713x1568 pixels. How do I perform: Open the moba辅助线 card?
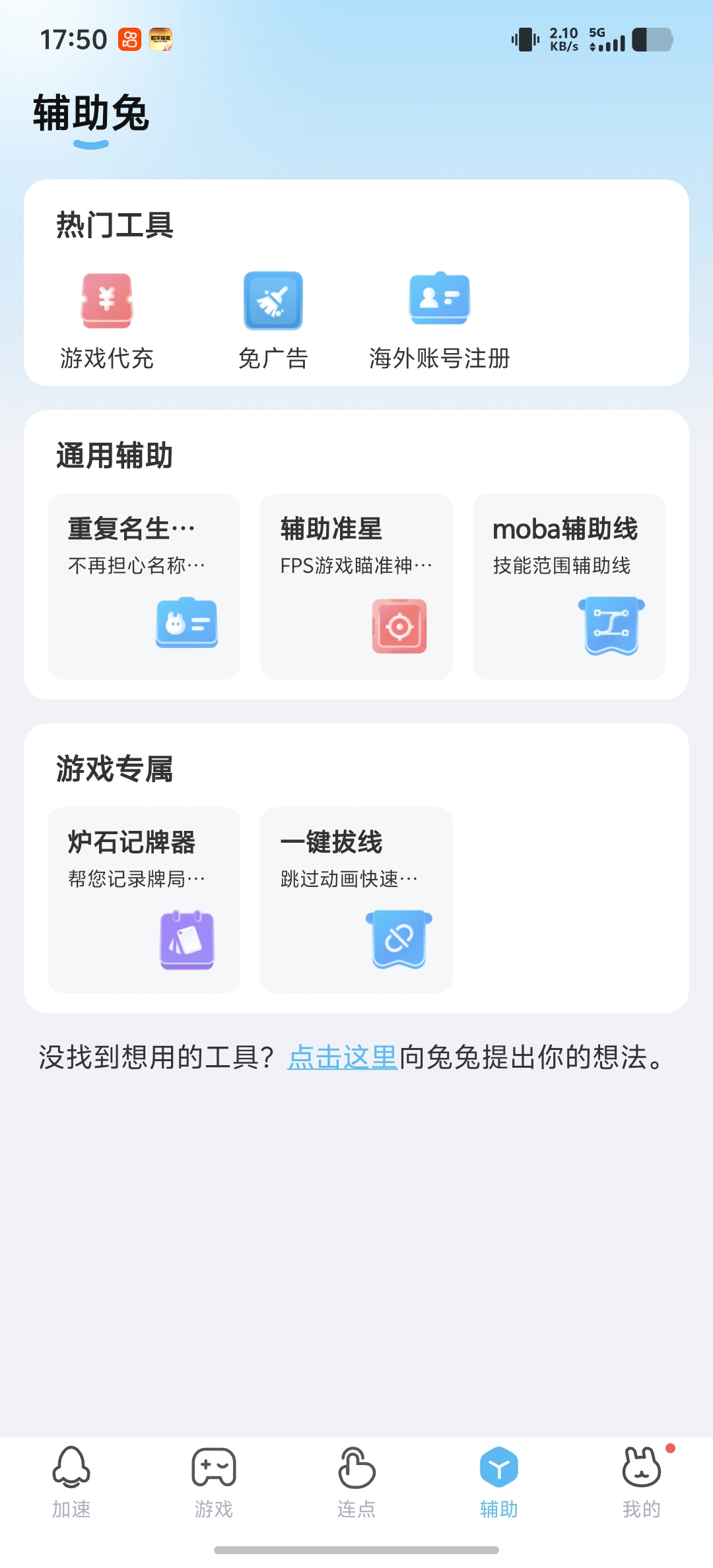point(569,587)
